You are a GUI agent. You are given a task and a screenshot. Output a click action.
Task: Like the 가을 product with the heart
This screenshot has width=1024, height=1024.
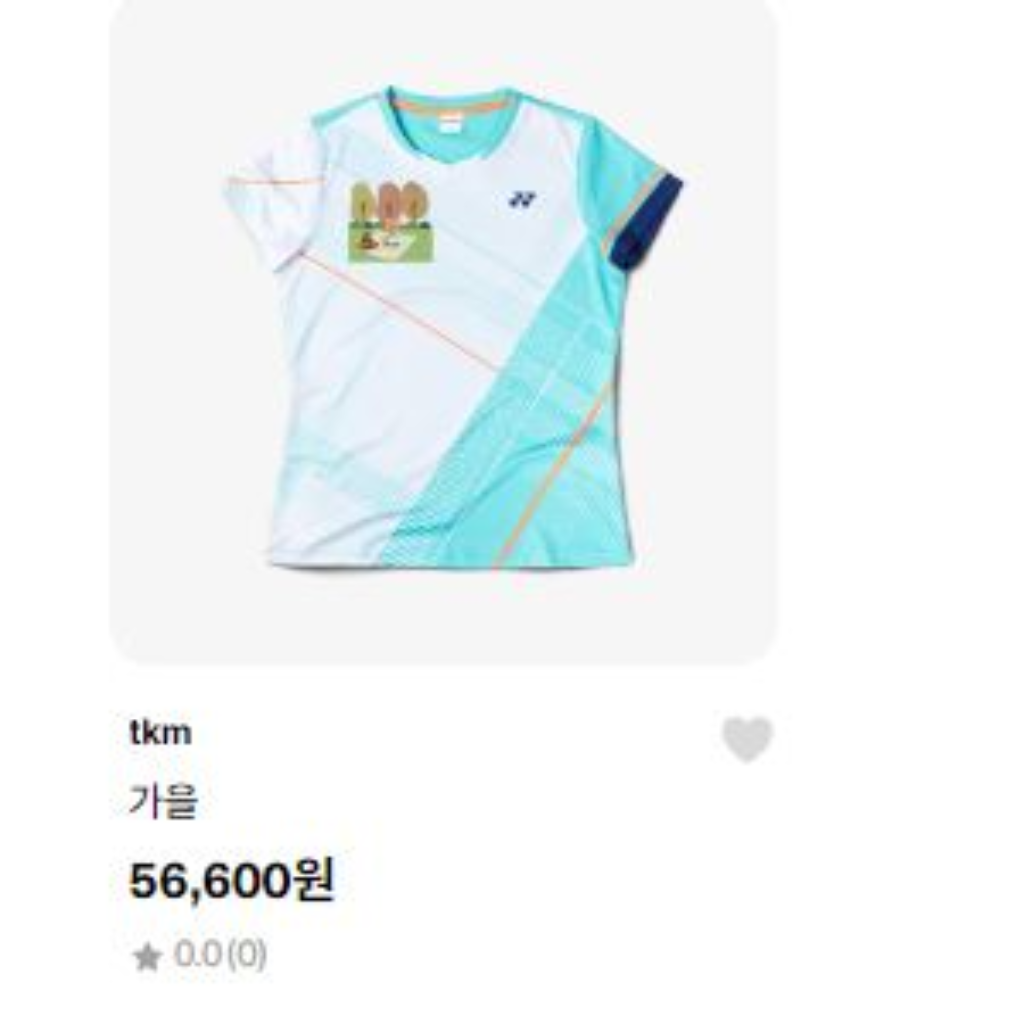coord(747,740)
